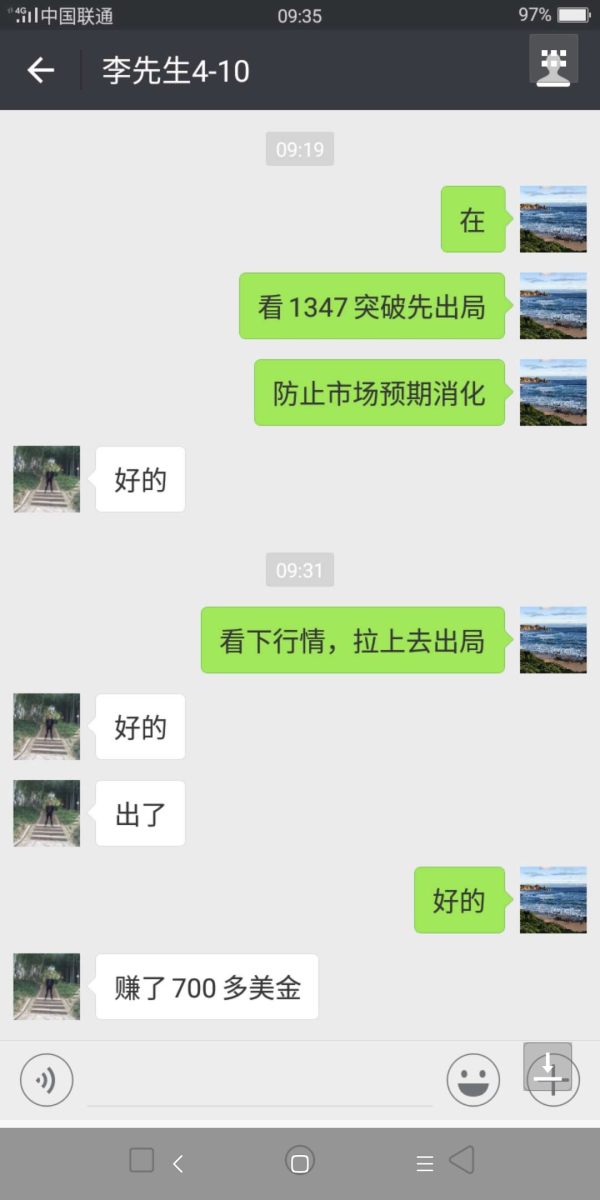Tap the system home button

(x=299, y=1162)
